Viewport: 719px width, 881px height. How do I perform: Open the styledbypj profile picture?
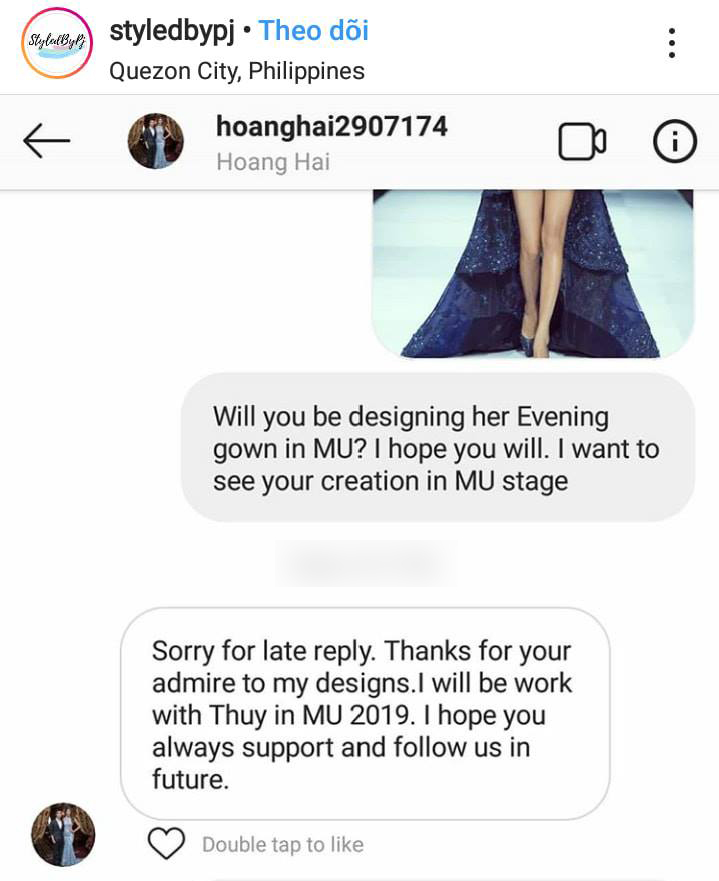pos(56,43)
